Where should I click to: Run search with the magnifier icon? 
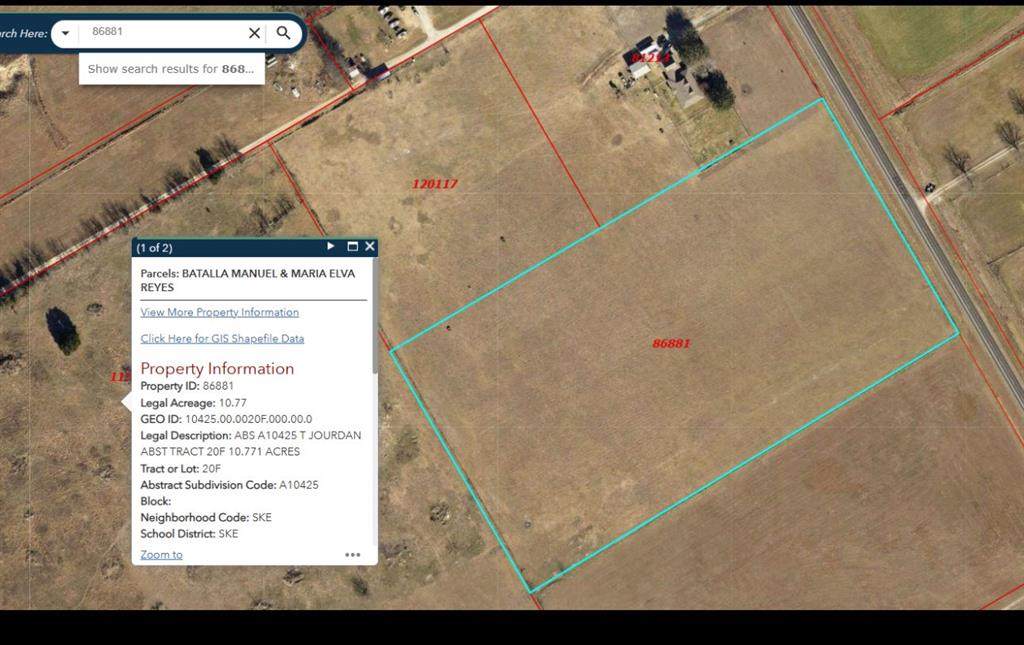tap(284, 33)
